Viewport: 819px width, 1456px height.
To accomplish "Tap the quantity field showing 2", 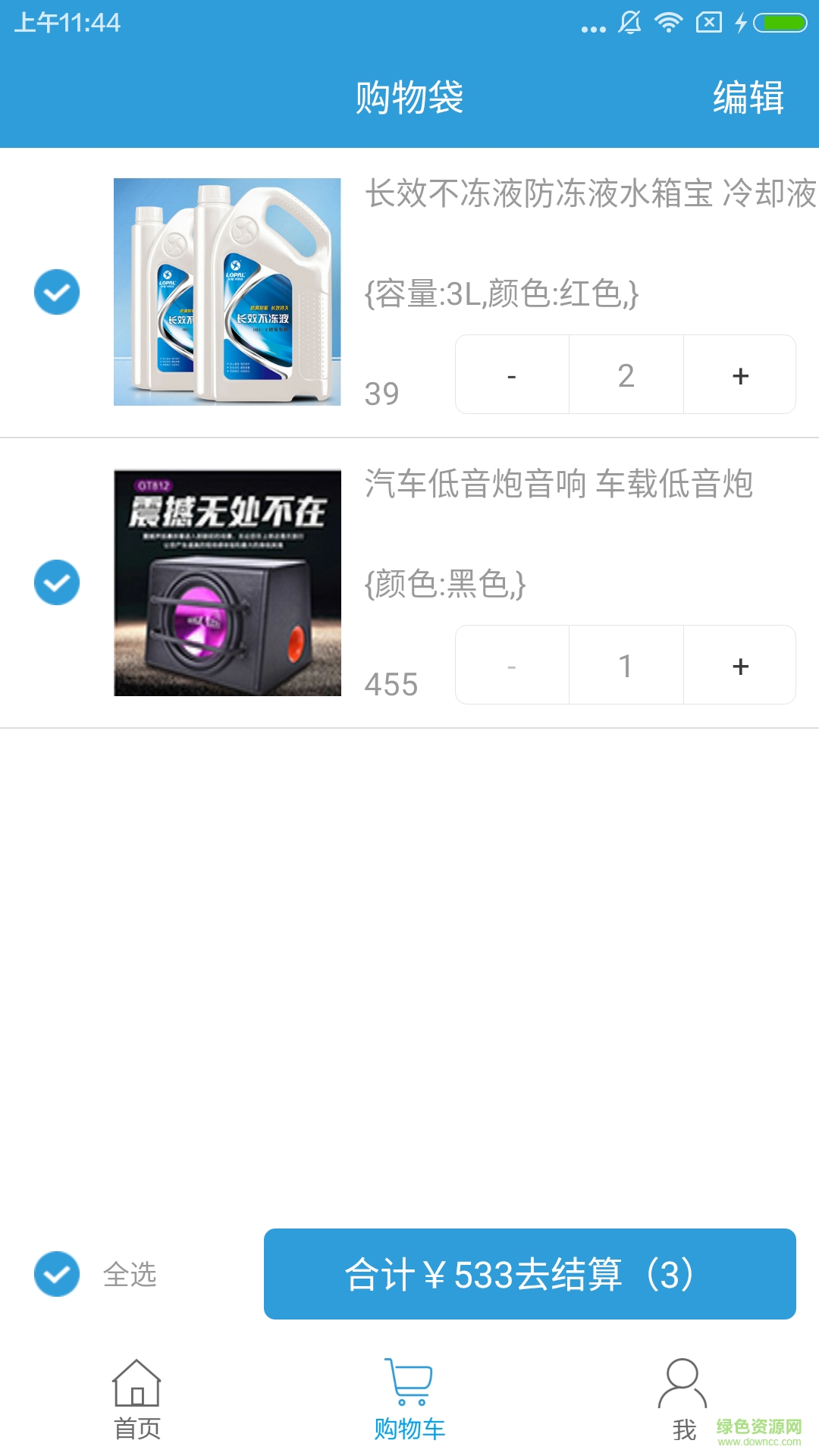I will [x=625, y=374].
